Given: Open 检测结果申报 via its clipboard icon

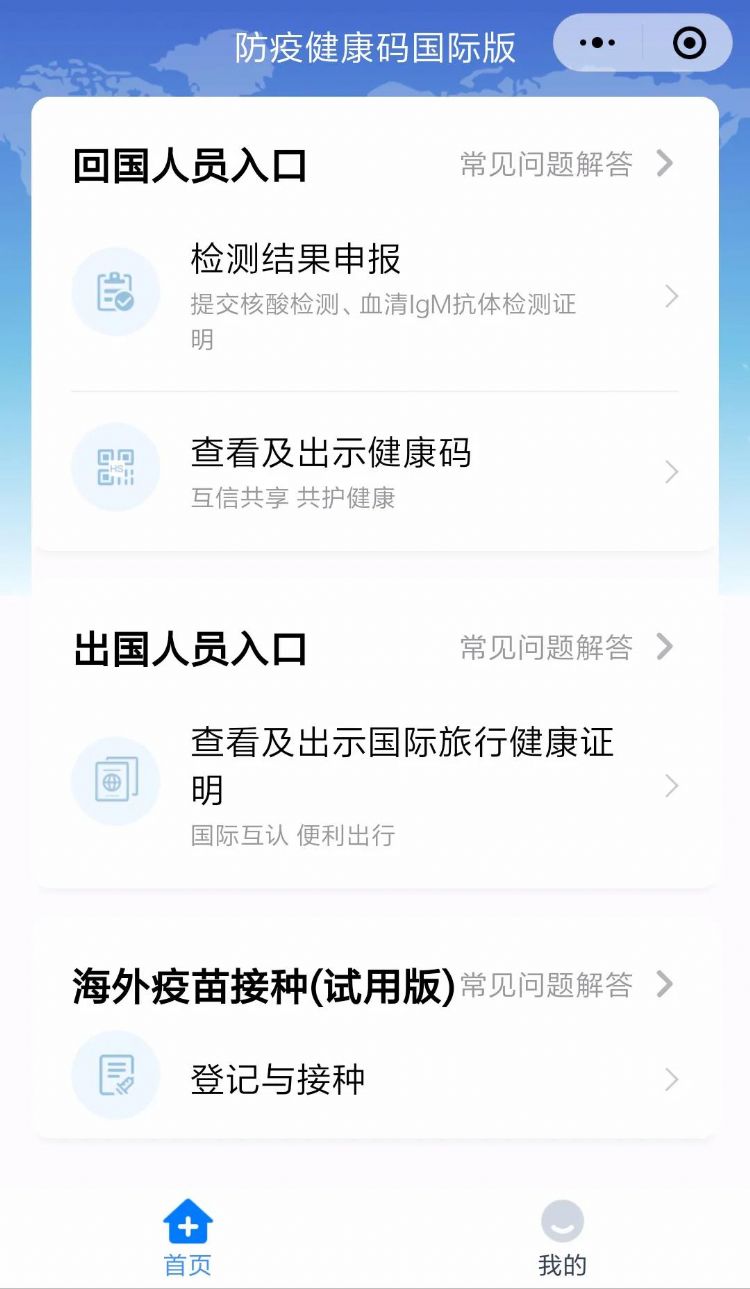Looking at the screenshot, I should [x=115, y=291].
